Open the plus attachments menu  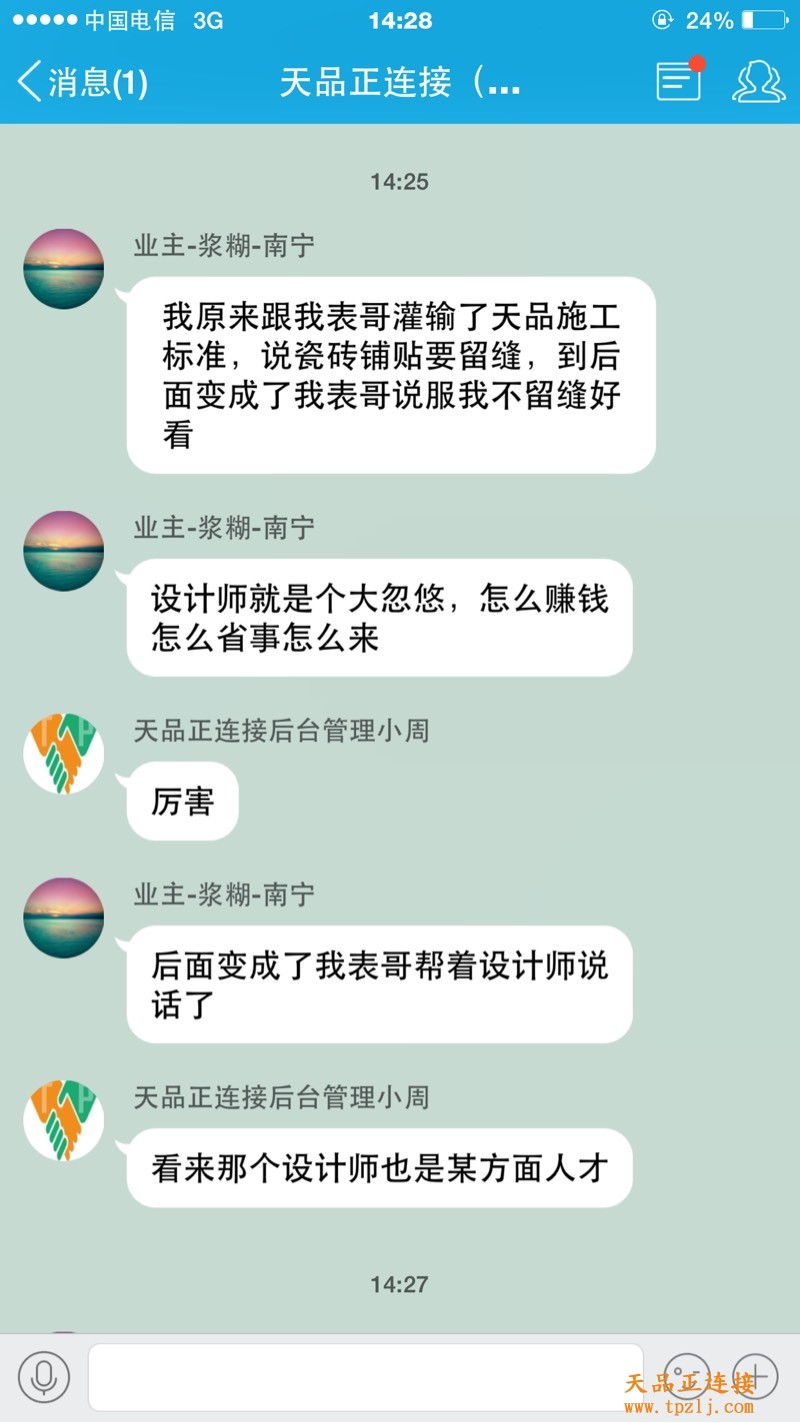click(x=755, y=1377)
